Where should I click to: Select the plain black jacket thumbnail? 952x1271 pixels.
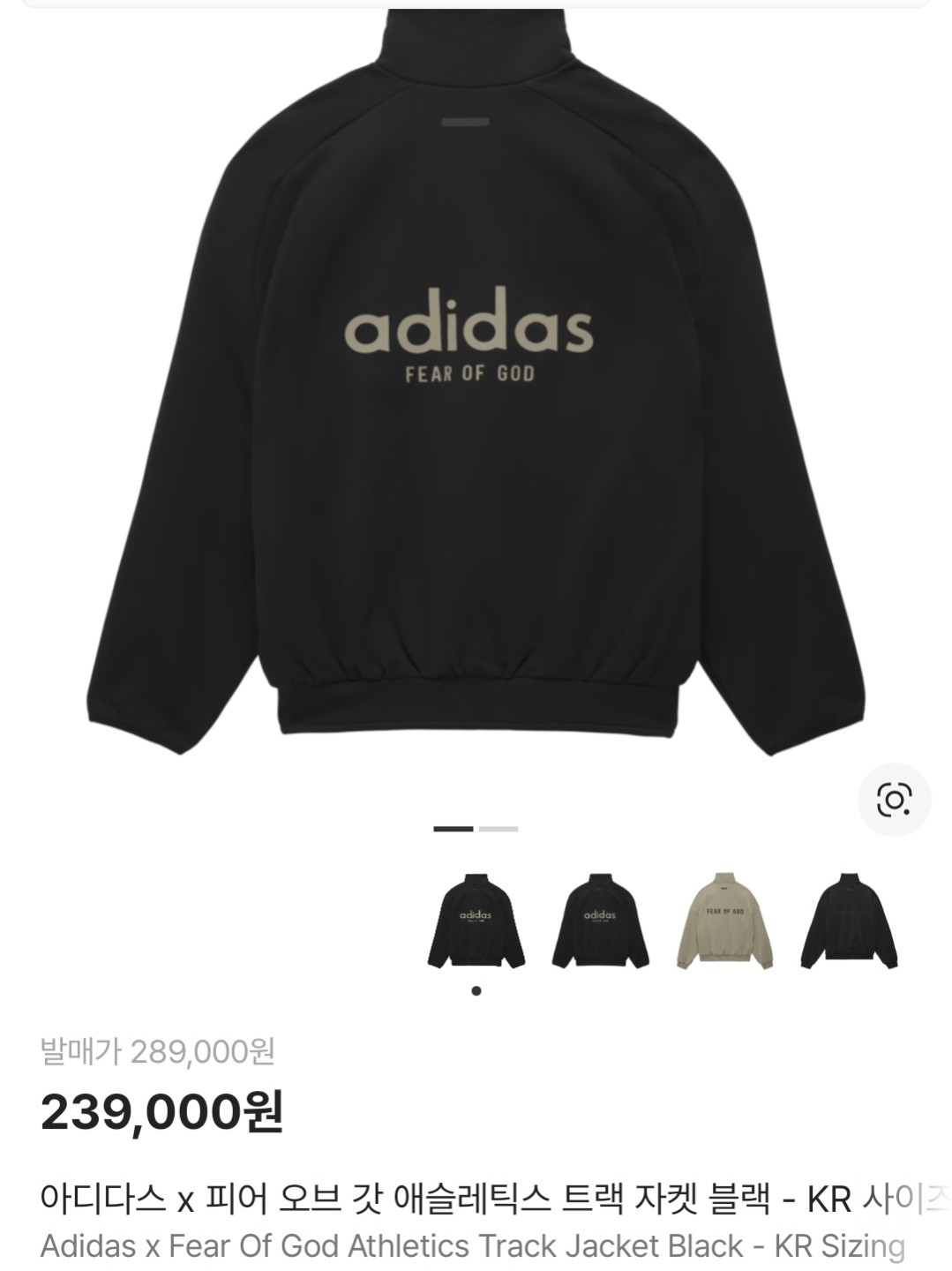coord(850,921)
